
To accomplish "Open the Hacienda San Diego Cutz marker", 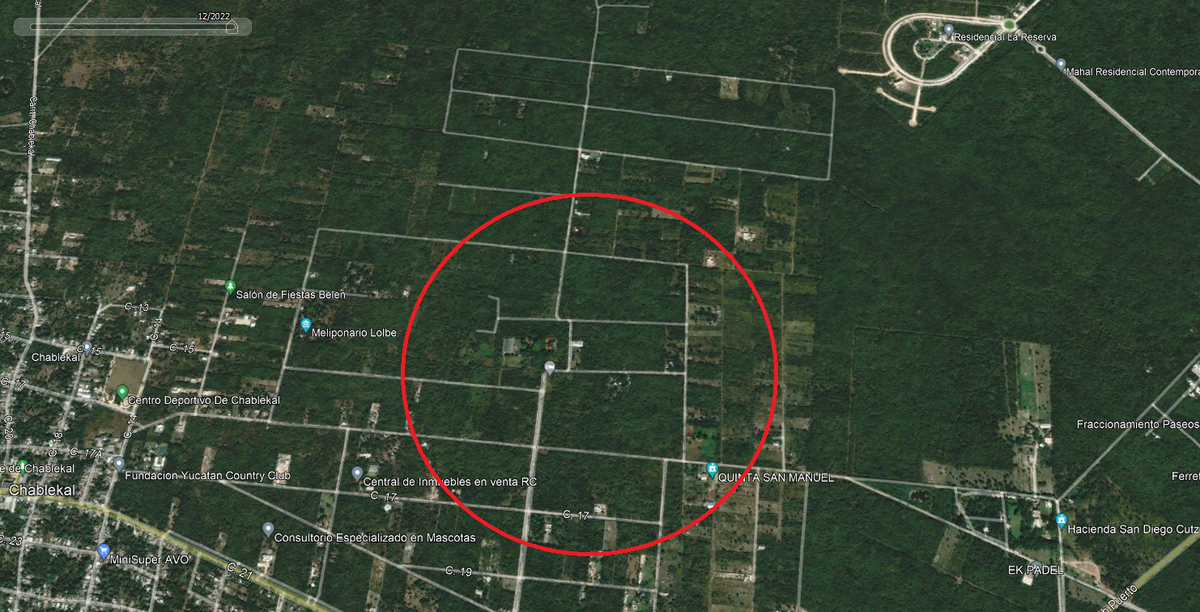I will coord(1060,520).
